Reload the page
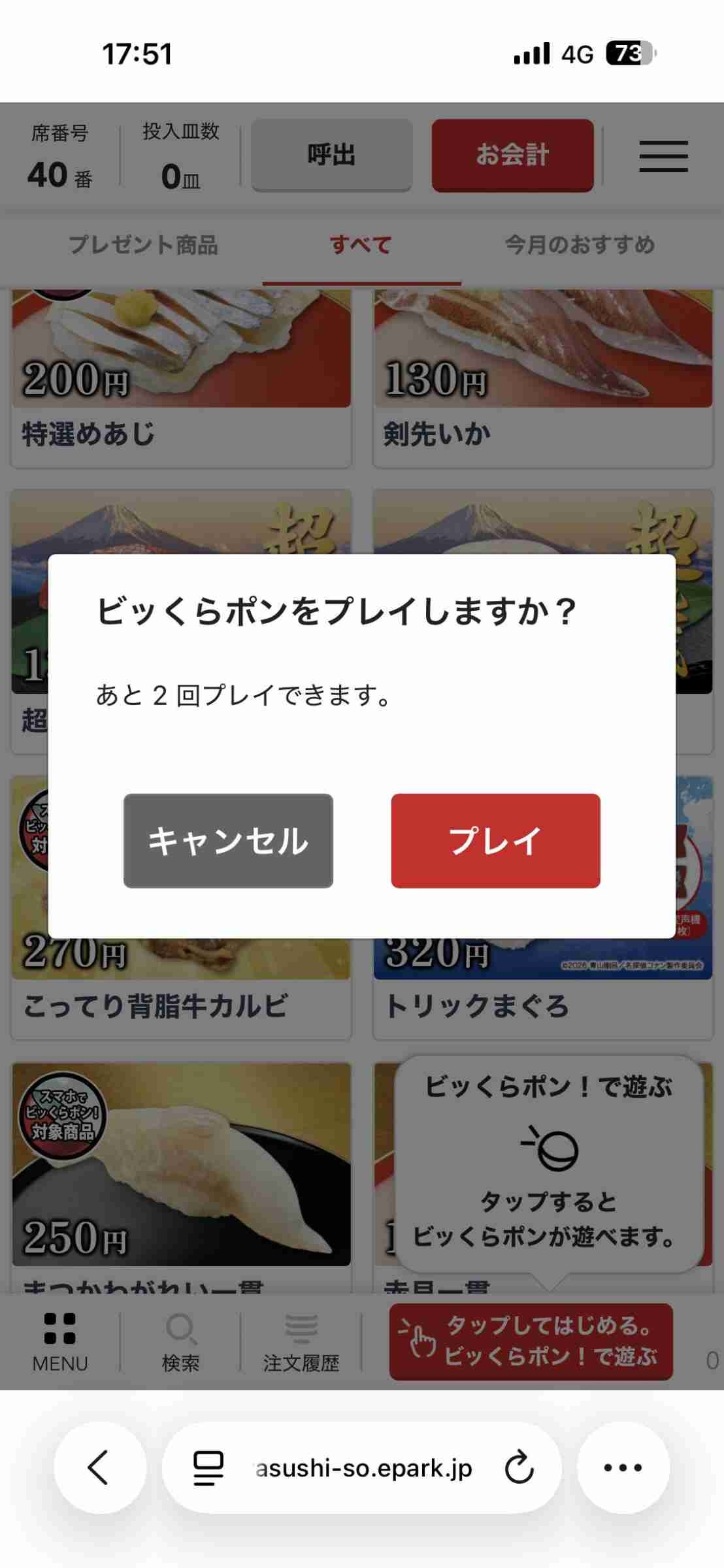This screenshot has width=724, height=1568. click(519, 1467)
